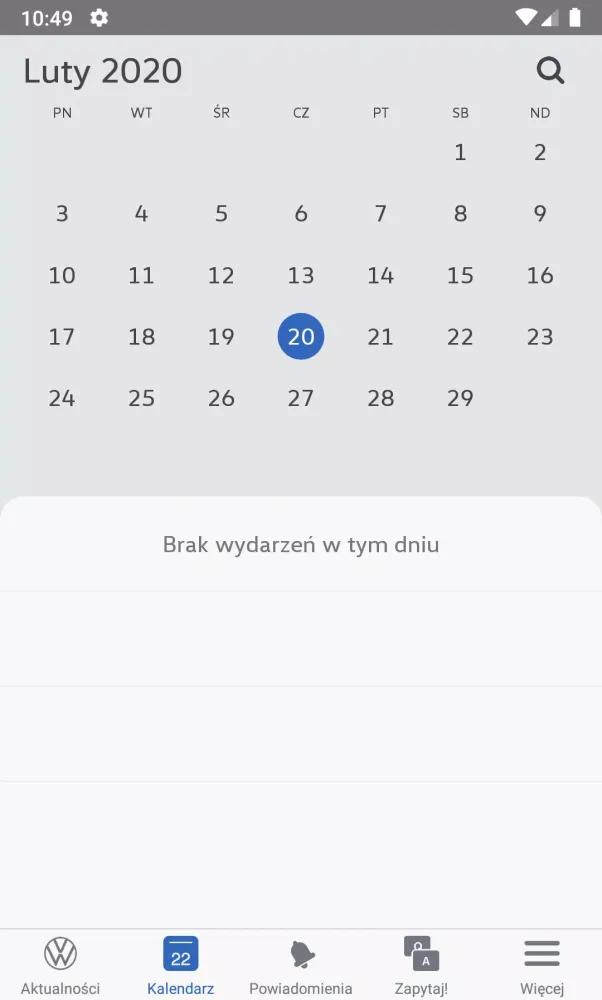Switch to the Aktualności tab
Screen dimensions: 602x1000
[61, 965]
